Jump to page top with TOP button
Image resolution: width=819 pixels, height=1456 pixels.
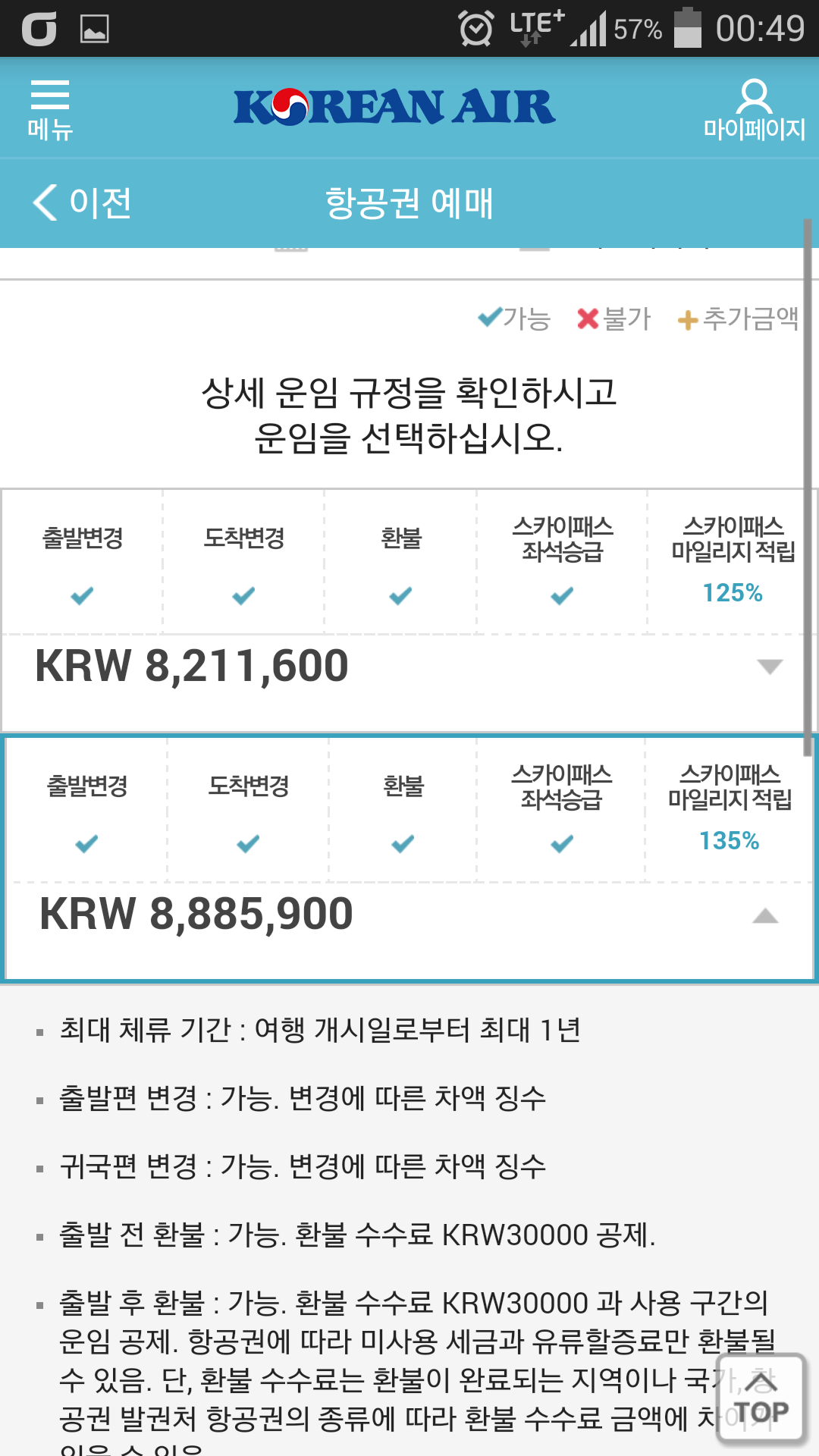(x=761, y=1398)
